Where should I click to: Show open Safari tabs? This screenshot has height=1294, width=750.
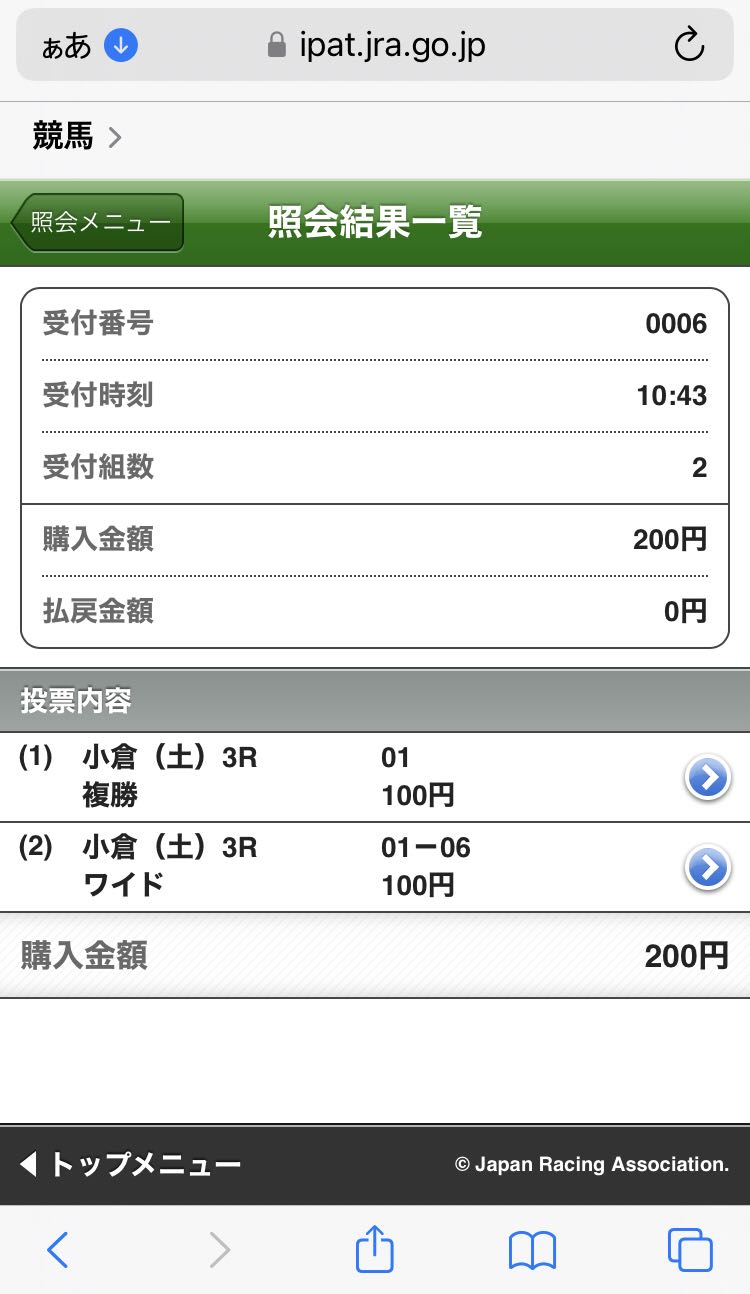coord(690,1250)
